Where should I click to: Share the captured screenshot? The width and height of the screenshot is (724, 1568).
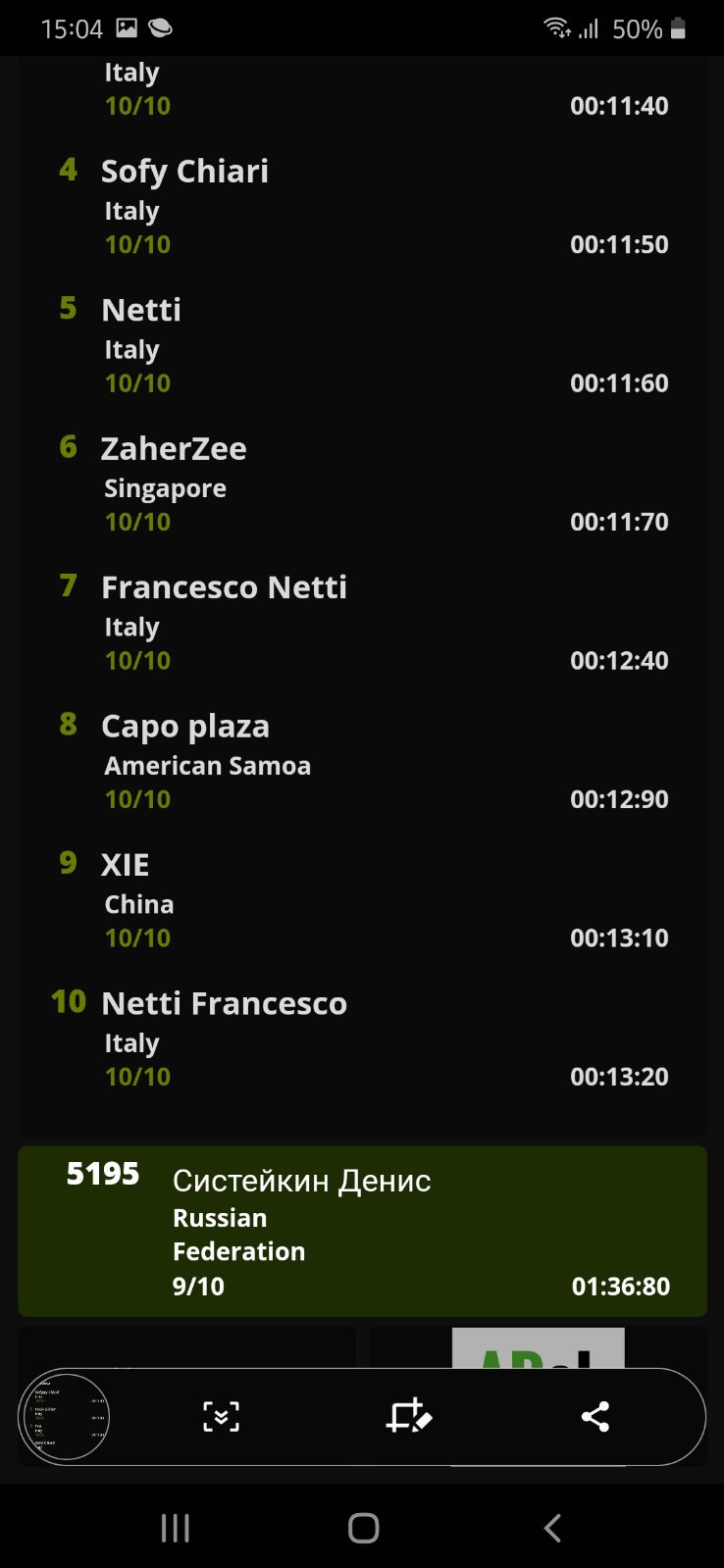pos(595,1416)
